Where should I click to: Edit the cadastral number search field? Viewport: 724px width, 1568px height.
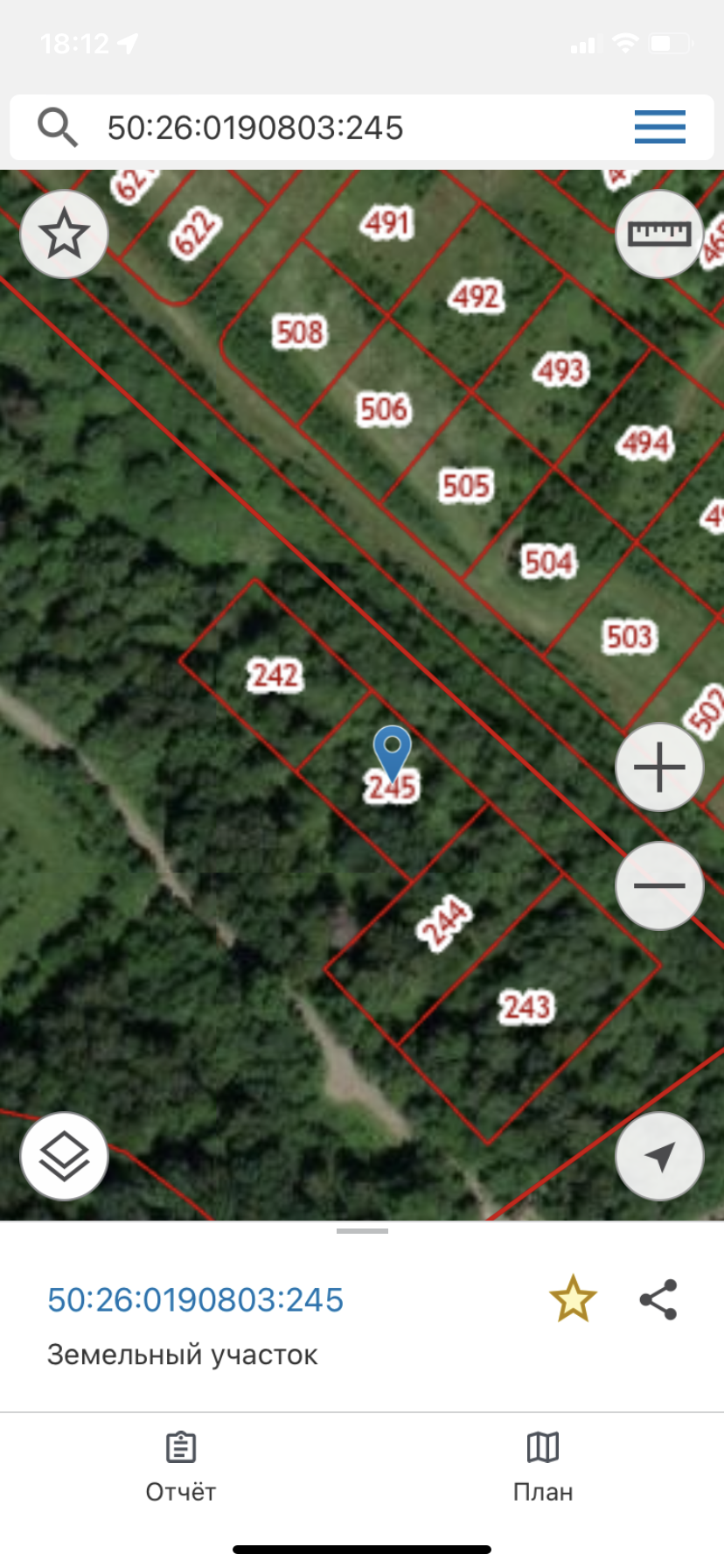[350, 128]
